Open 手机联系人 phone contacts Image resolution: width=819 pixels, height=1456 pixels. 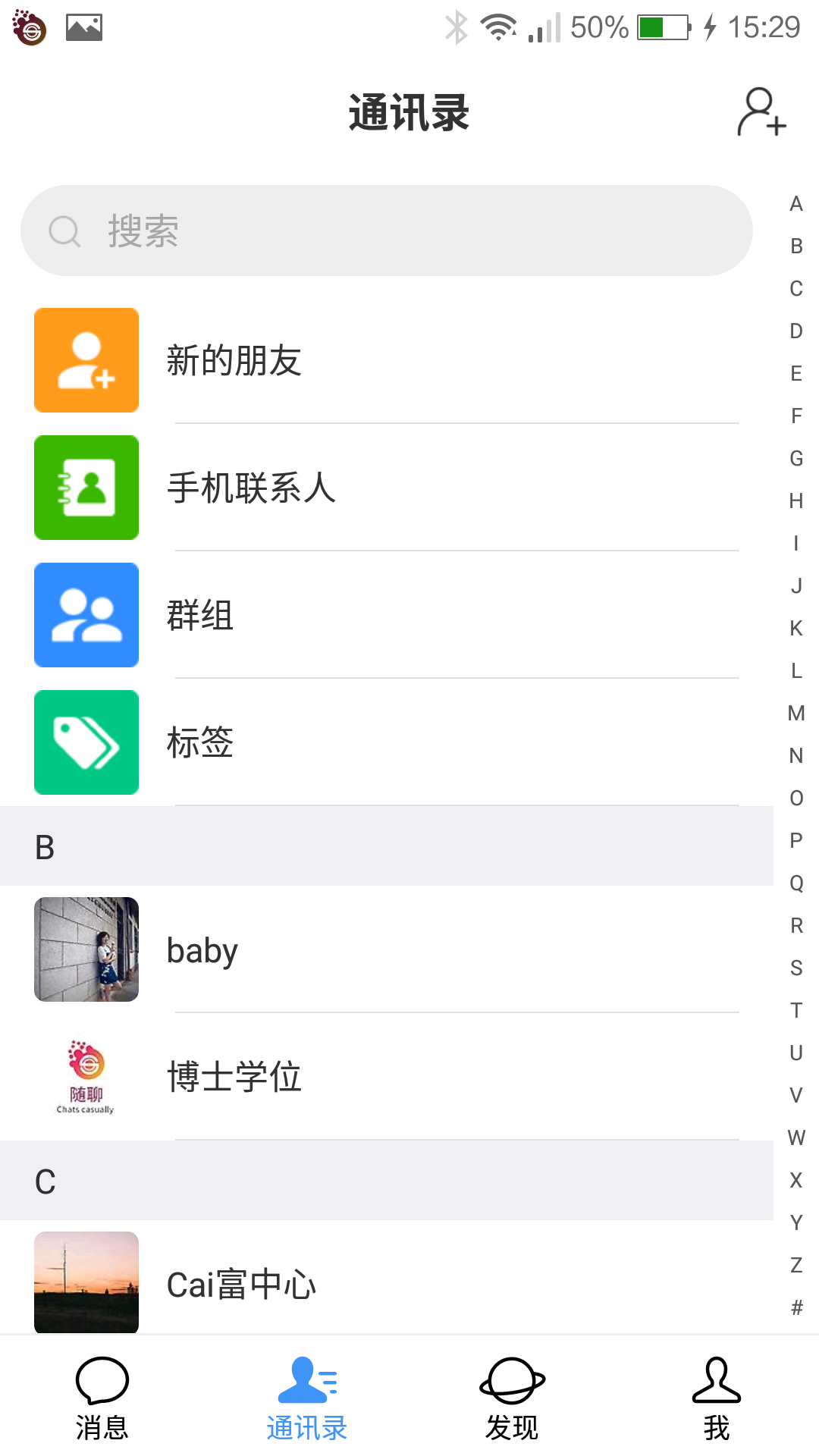click(387, 488)
